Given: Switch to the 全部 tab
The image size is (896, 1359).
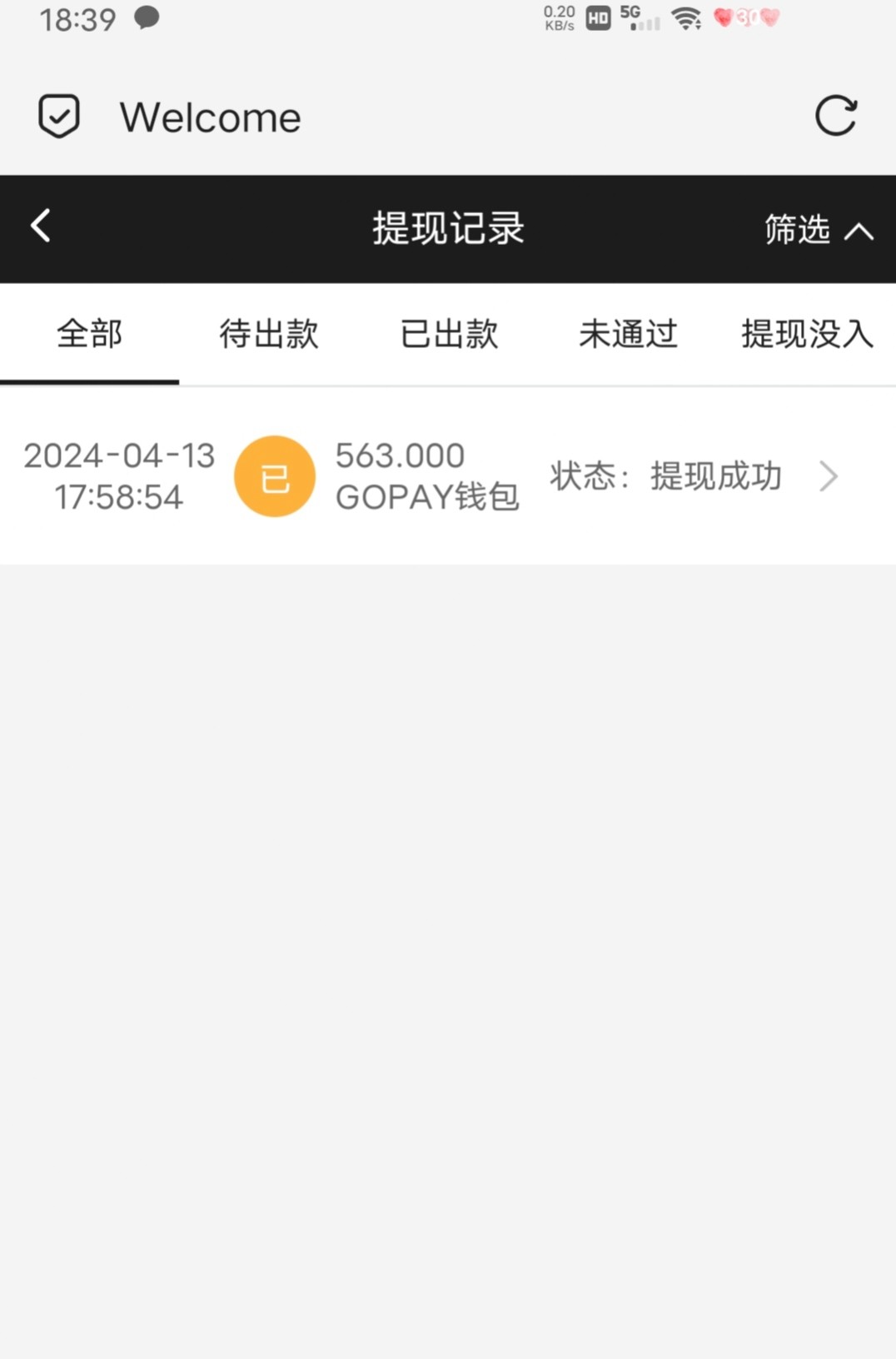Looking at the screenshot, I should [x=89, y=334].
